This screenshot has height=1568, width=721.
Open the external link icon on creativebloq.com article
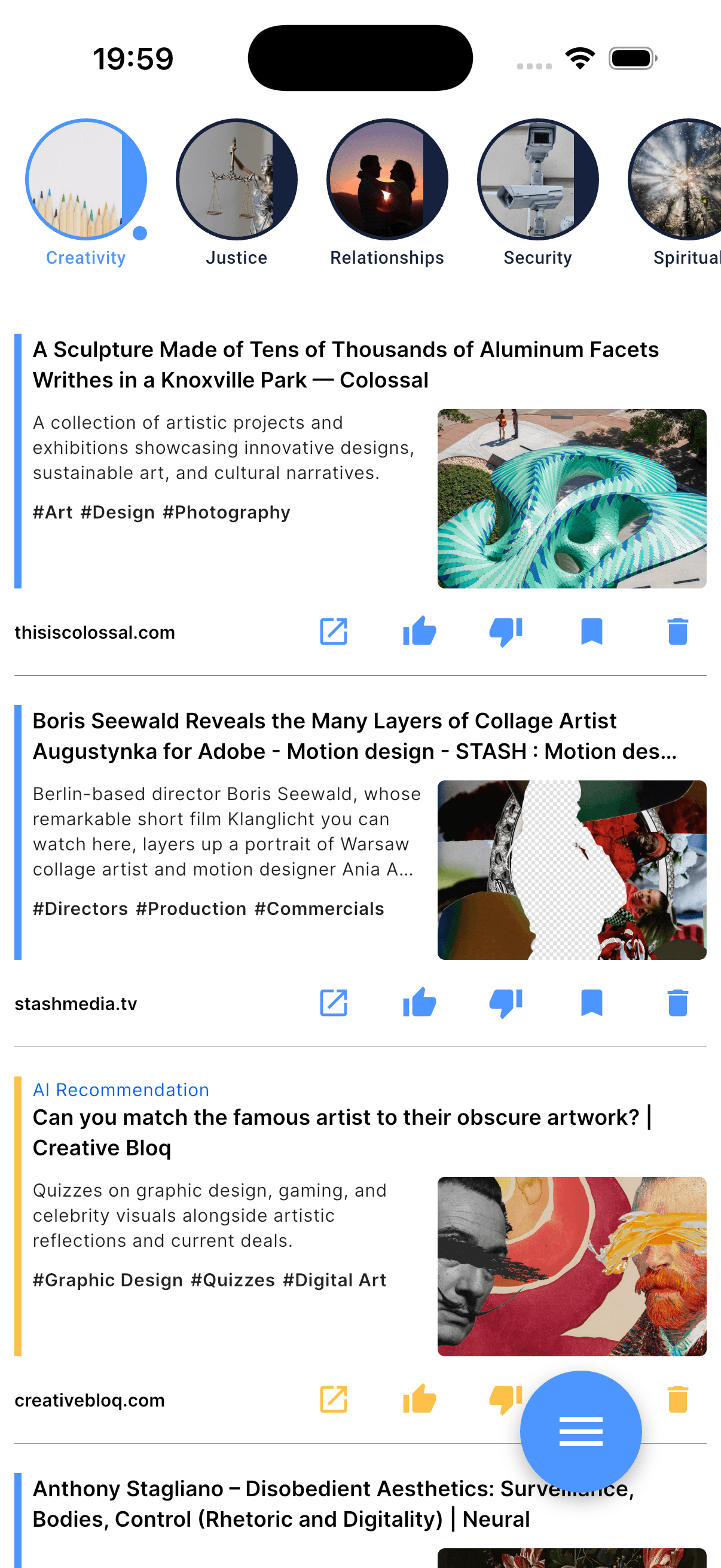(334, 1399)
